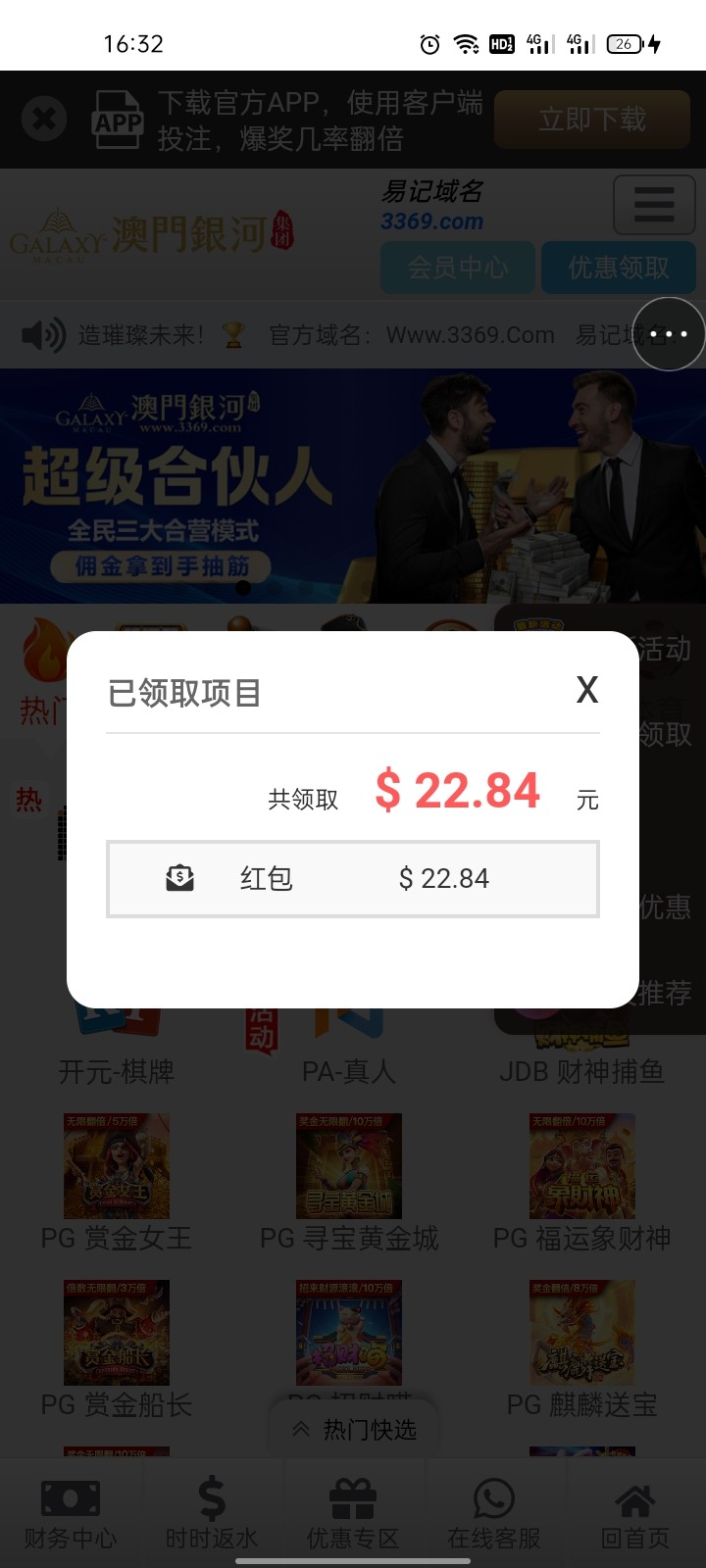Open PG 赏金船长 game
Image resolution: width=706 pixels, height=1568 pixels.
pos(116,1333)
